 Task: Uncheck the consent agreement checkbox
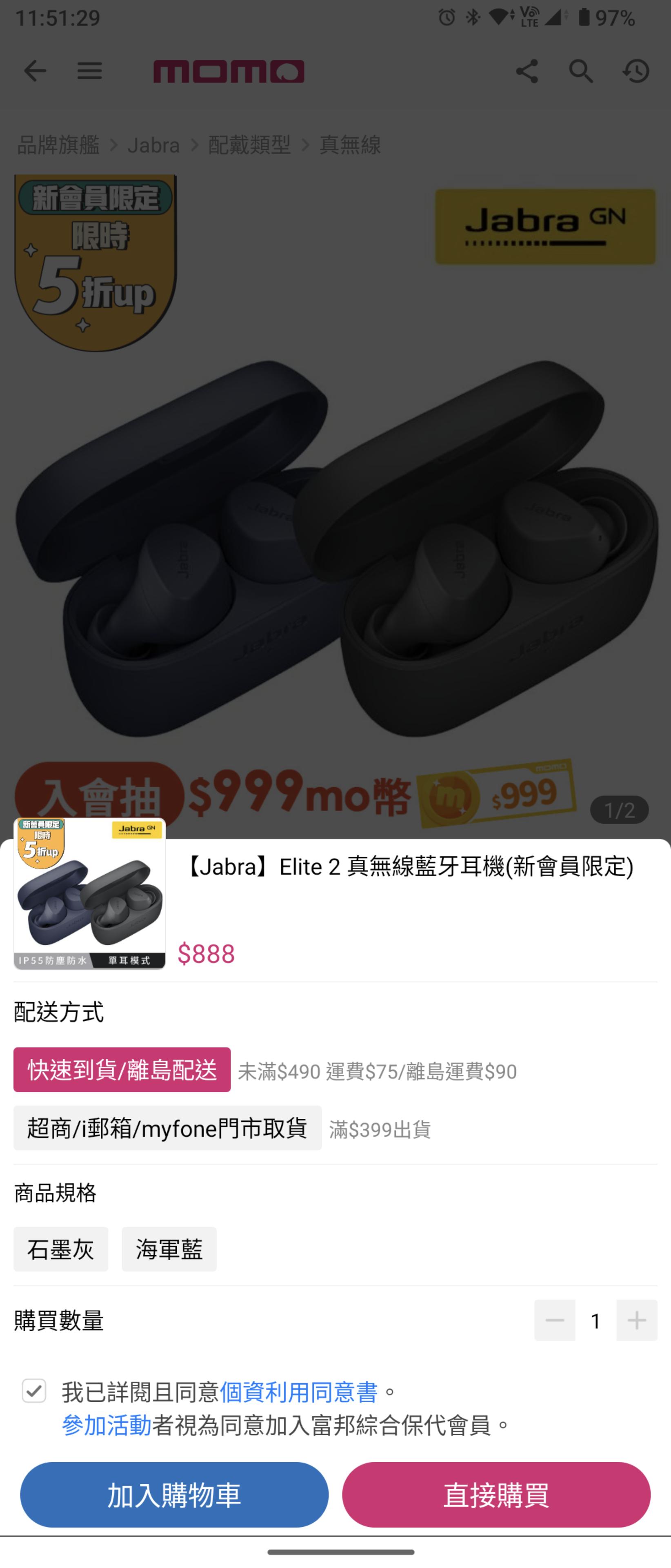click(x=34, y=1391)
